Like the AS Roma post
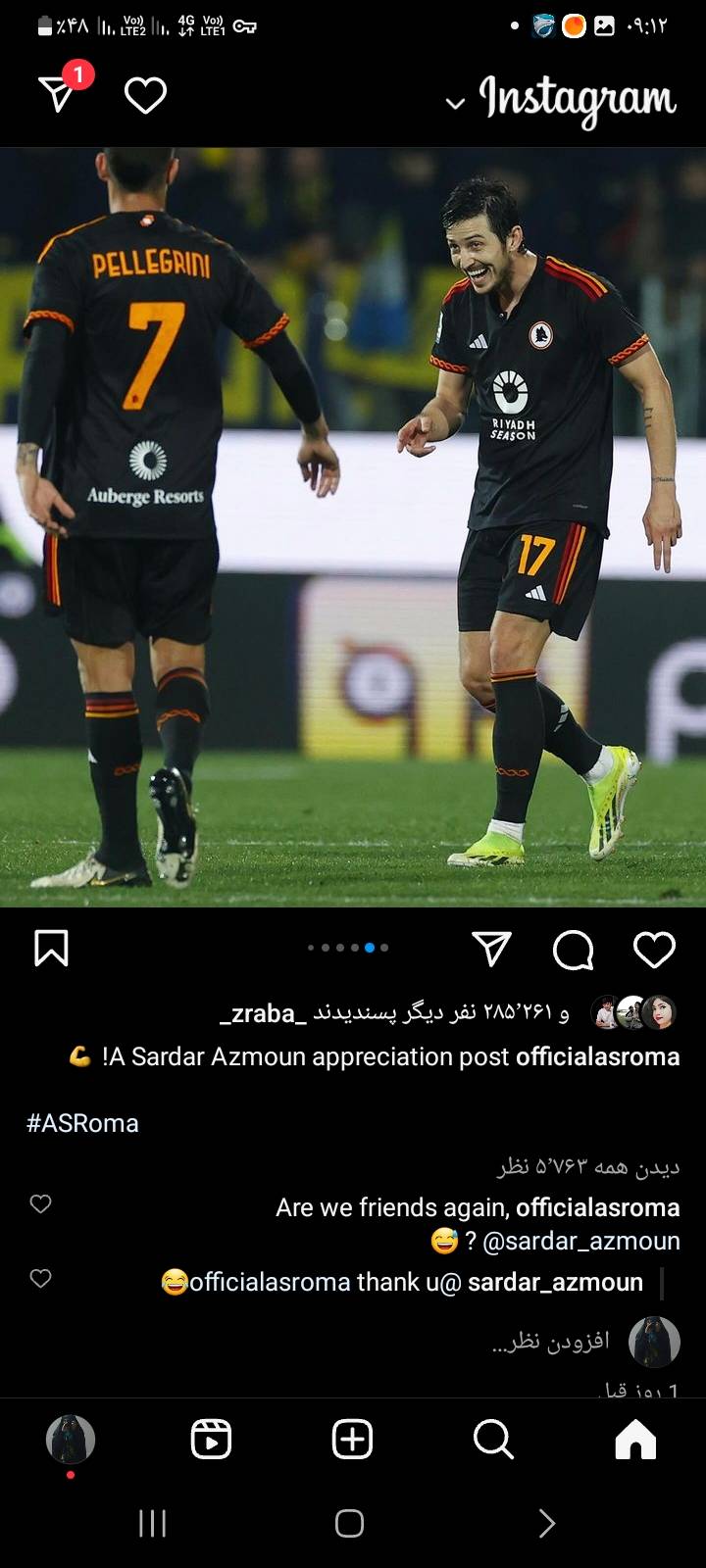This screenshot has width=706, height=1568. pyautogui.click(x=654, y=949)
